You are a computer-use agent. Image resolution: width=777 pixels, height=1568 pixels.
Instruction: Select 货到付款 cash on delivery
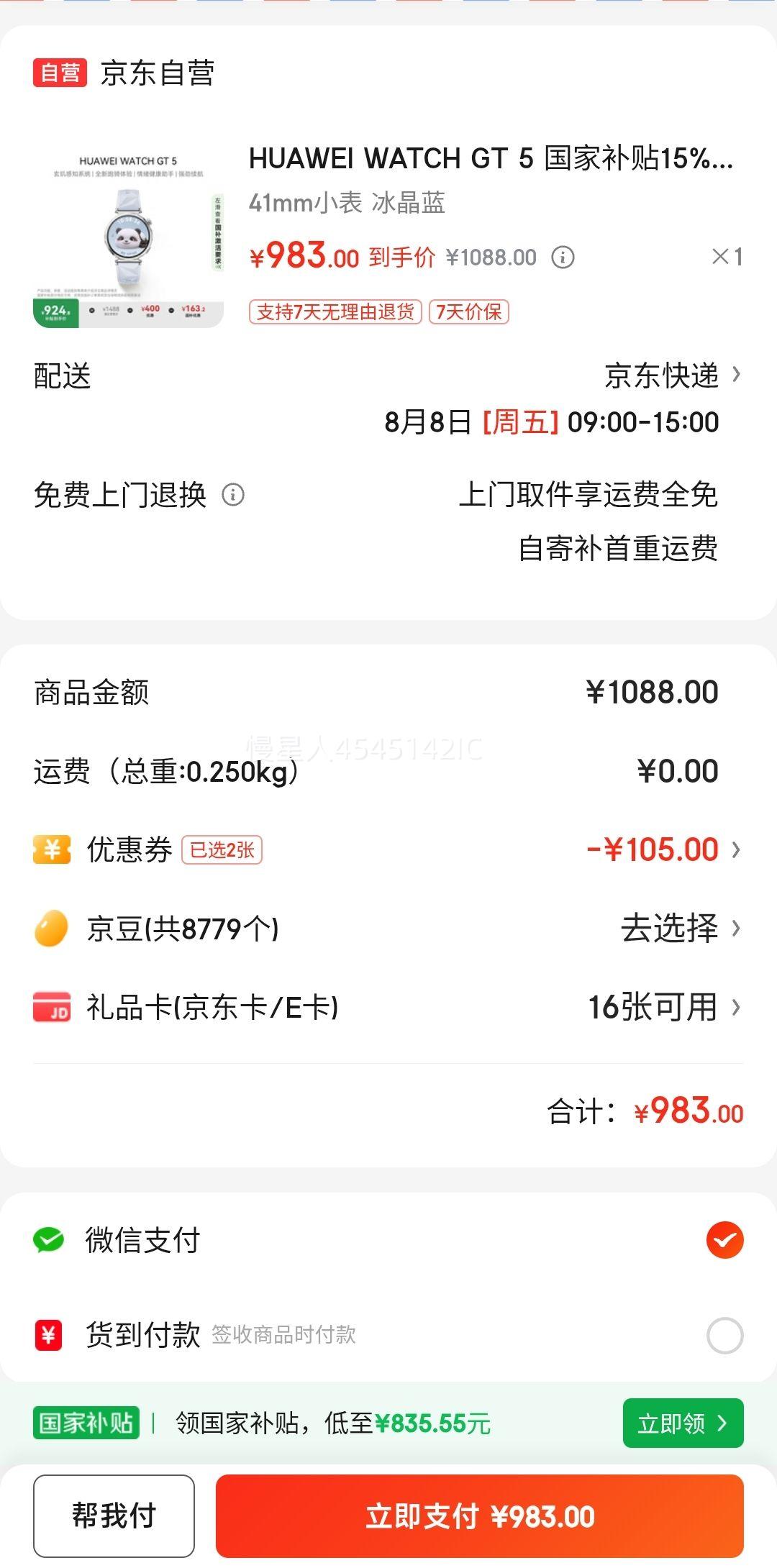388,1335
